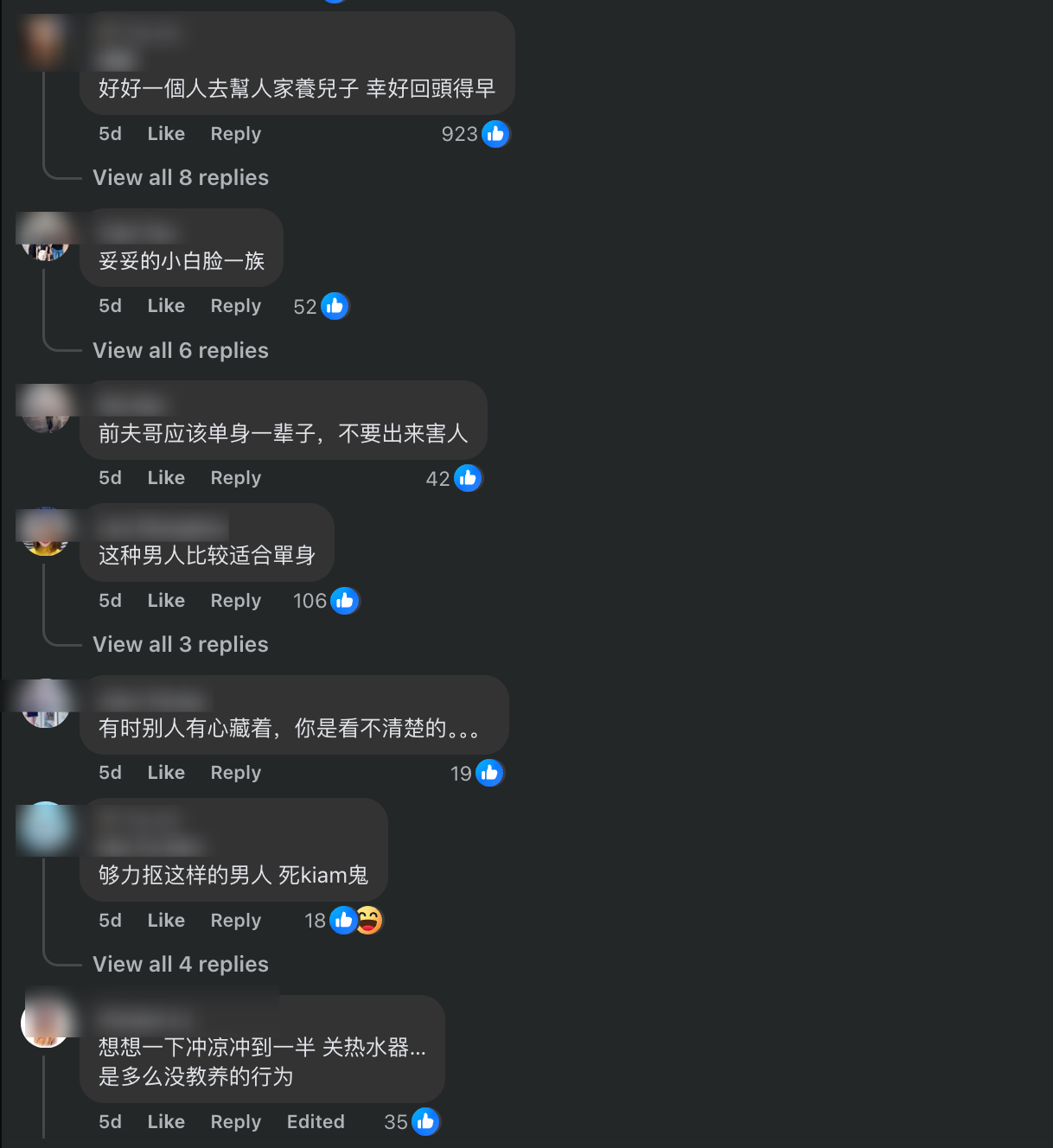1053x1148 pixels.
Task: Open the 18 reactions on the kiam鬼 comment
Action: pyautogui.click(x=342, y=921)
